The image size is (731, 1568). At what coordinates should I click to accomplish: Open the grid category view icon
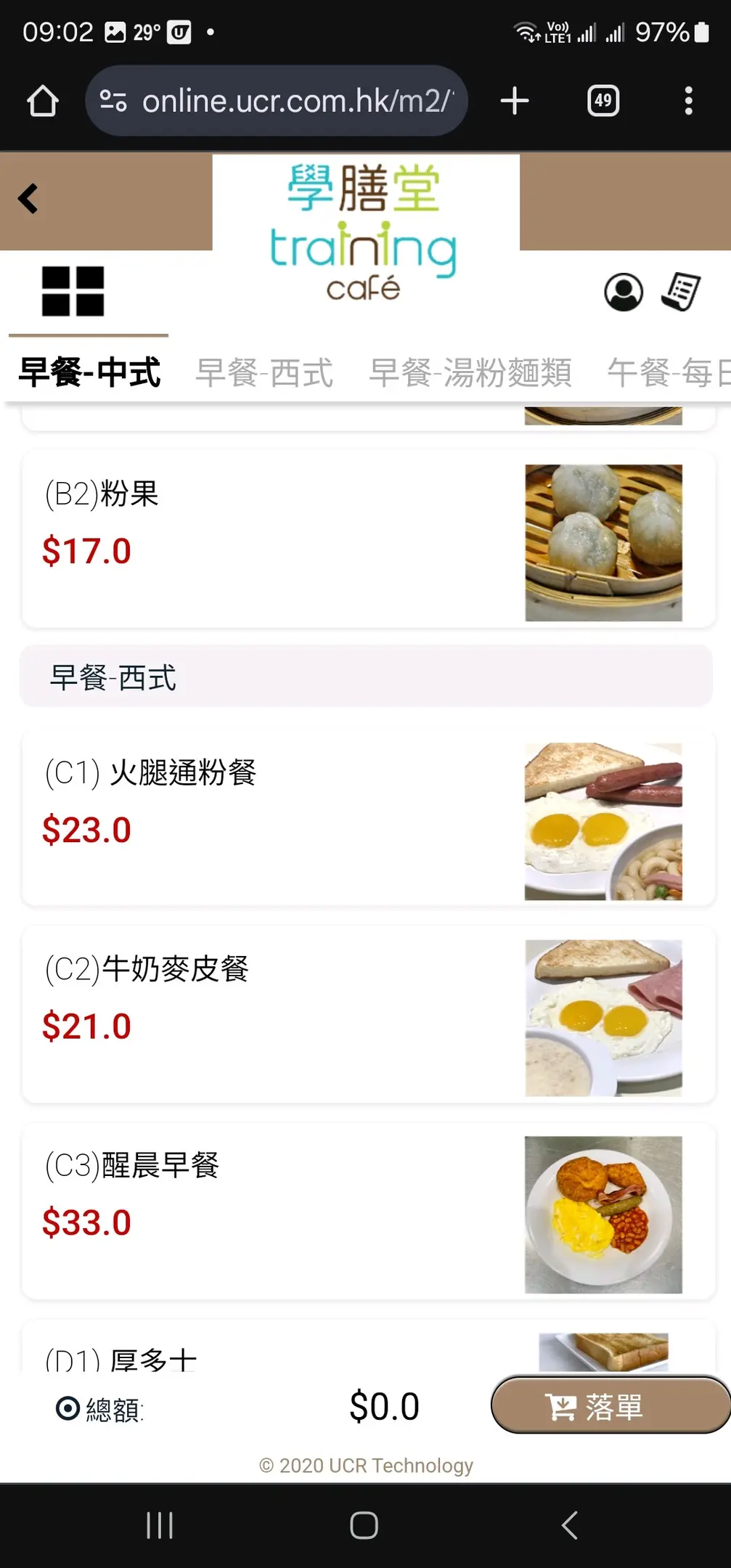pos(73,291)
